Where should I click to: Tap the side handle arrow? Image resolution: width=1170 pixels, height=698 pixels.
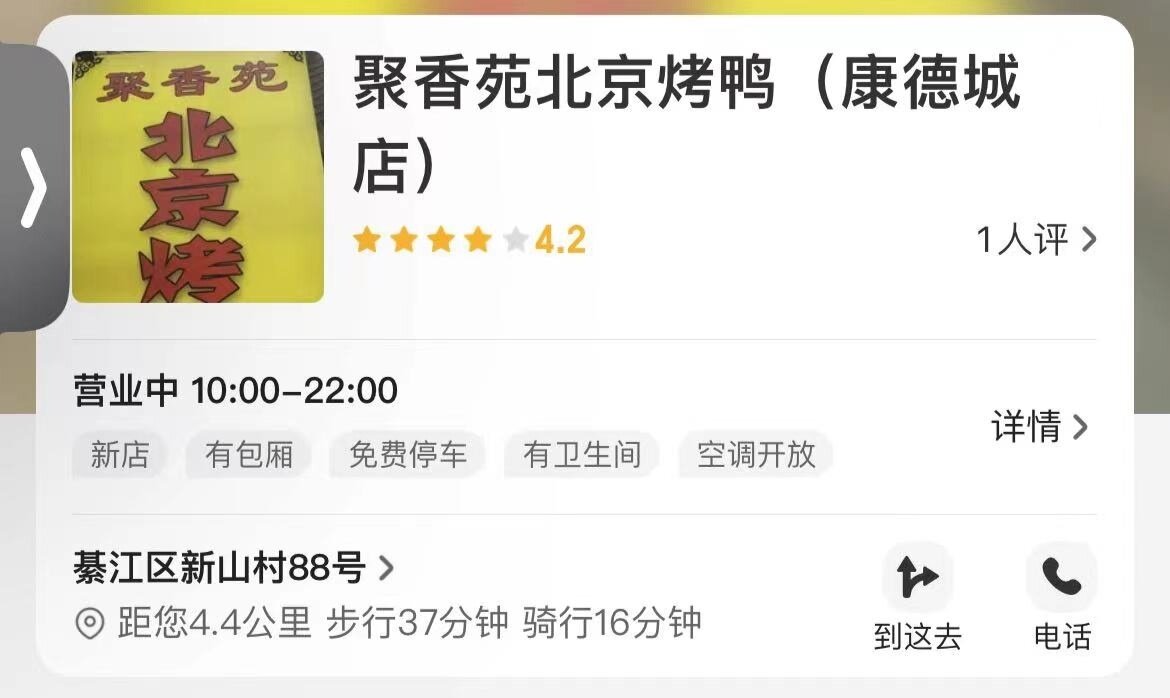click(33, 186)
